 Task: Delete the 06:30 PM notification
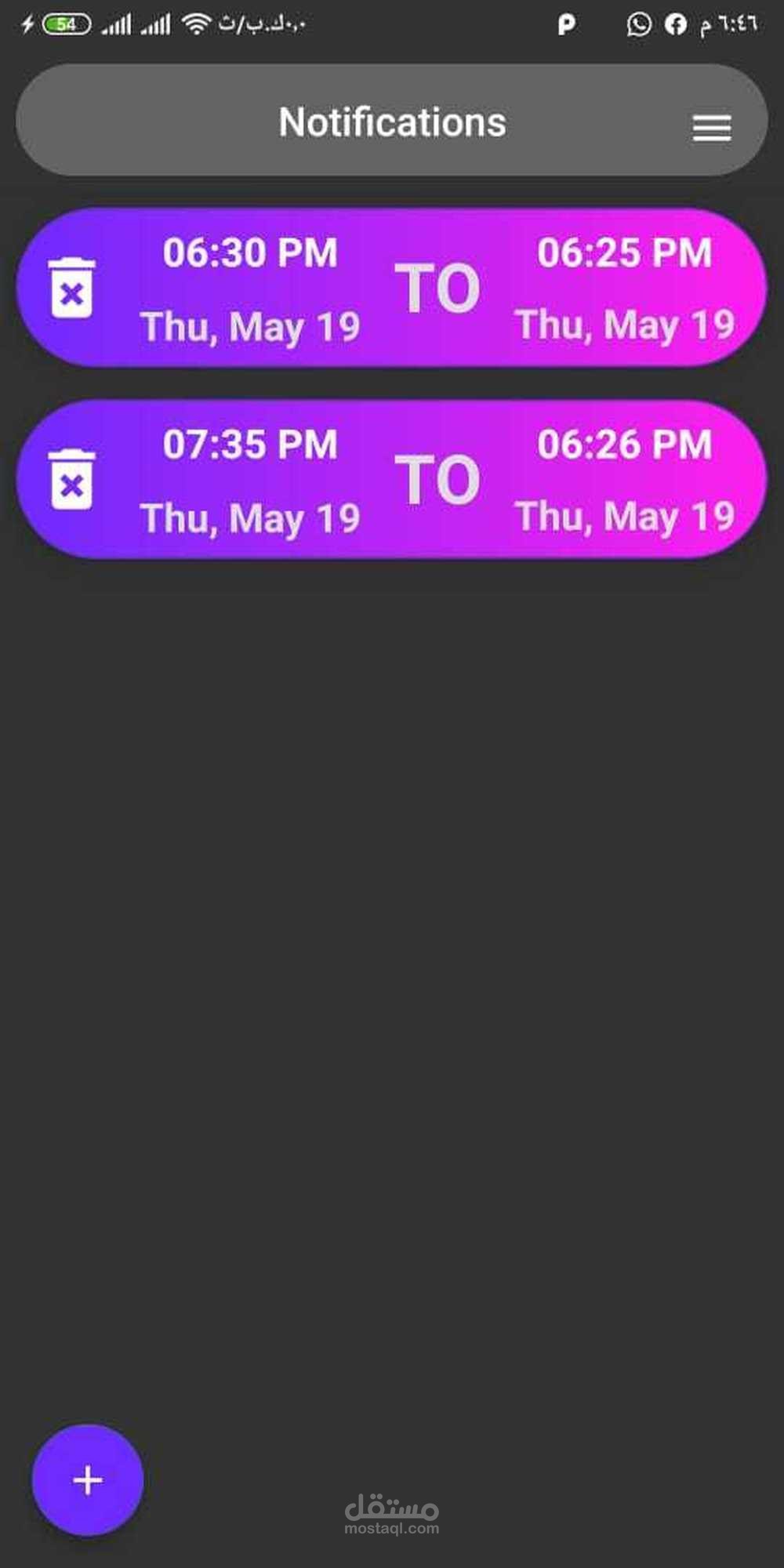click(72, 288)
